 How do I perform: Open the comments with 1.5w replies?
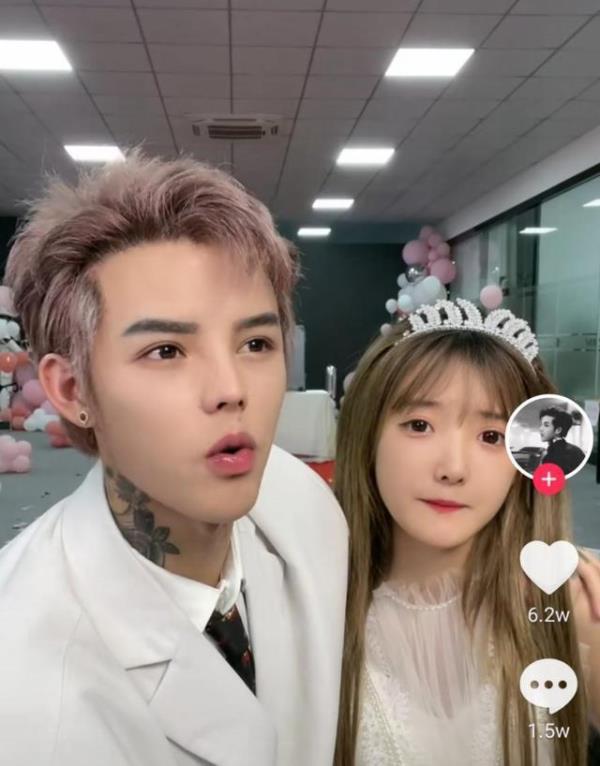pyautogui.click(x=548, y=686)
